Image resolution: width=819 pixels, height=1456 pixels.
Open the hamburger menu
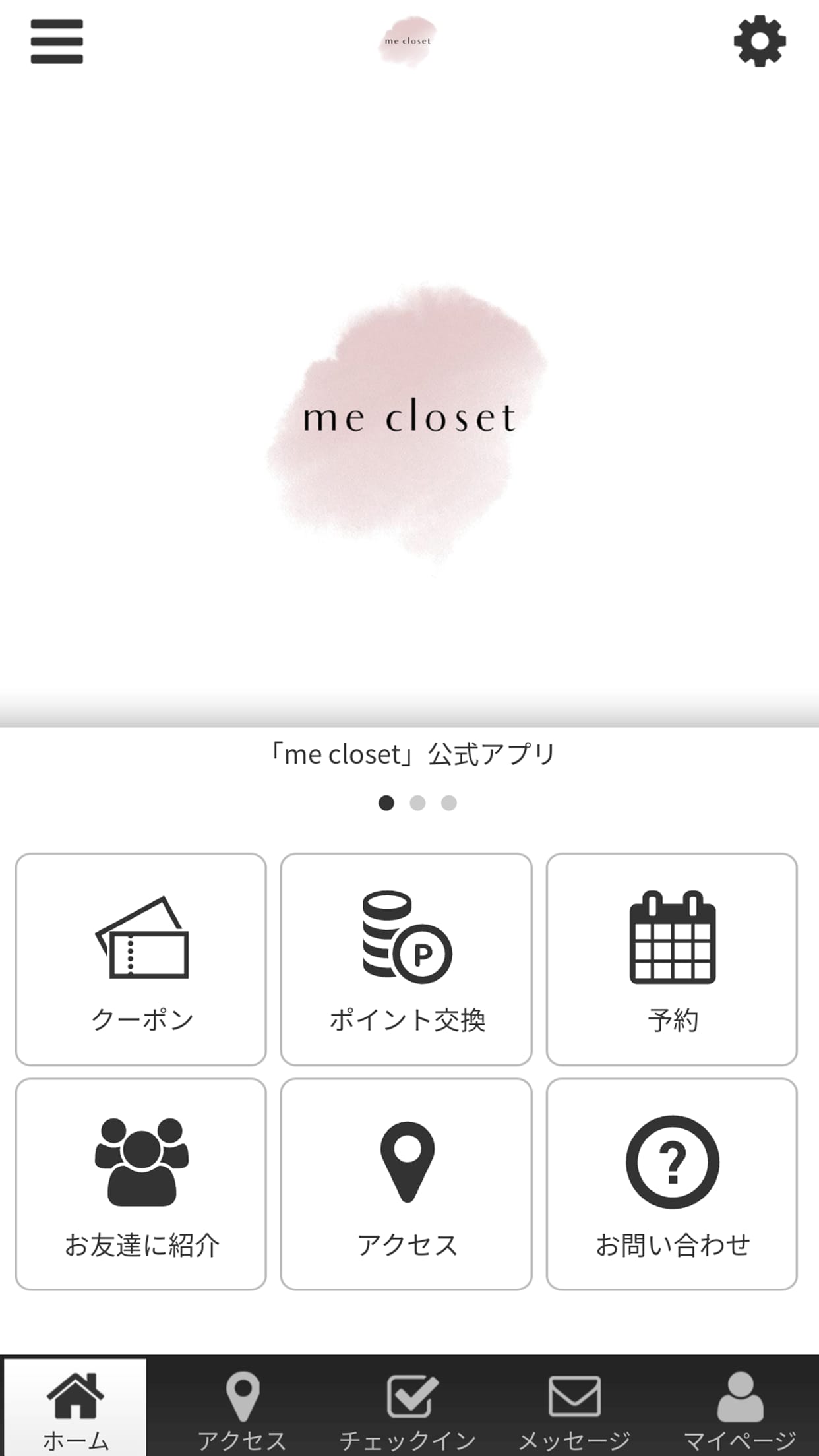pyautogui.click(x=56, y=41)
